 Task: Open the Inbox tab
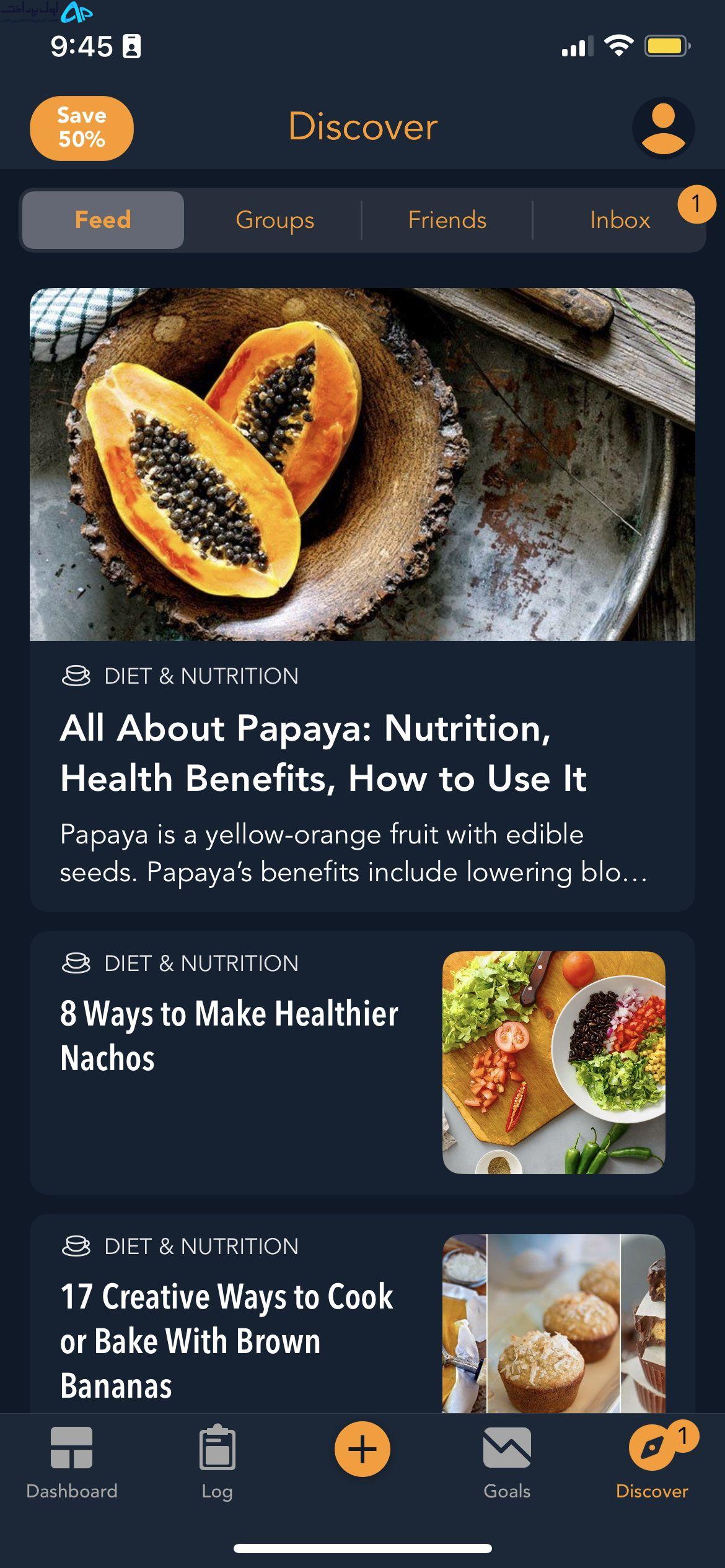pyautogui.click(x=620, y=220)
